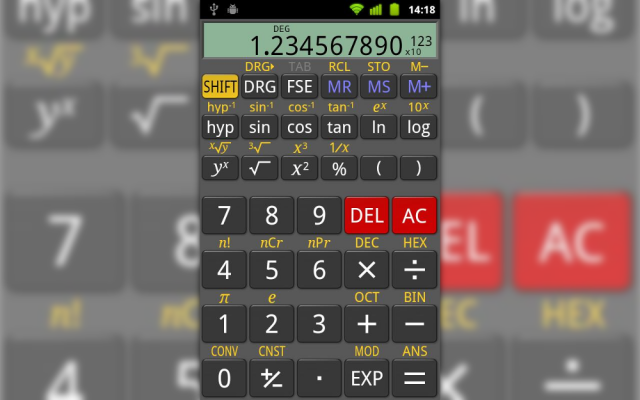Tap the yellow SHIFT key
The width and height of the screenshot is (640, 400).
tap(220, 87)
